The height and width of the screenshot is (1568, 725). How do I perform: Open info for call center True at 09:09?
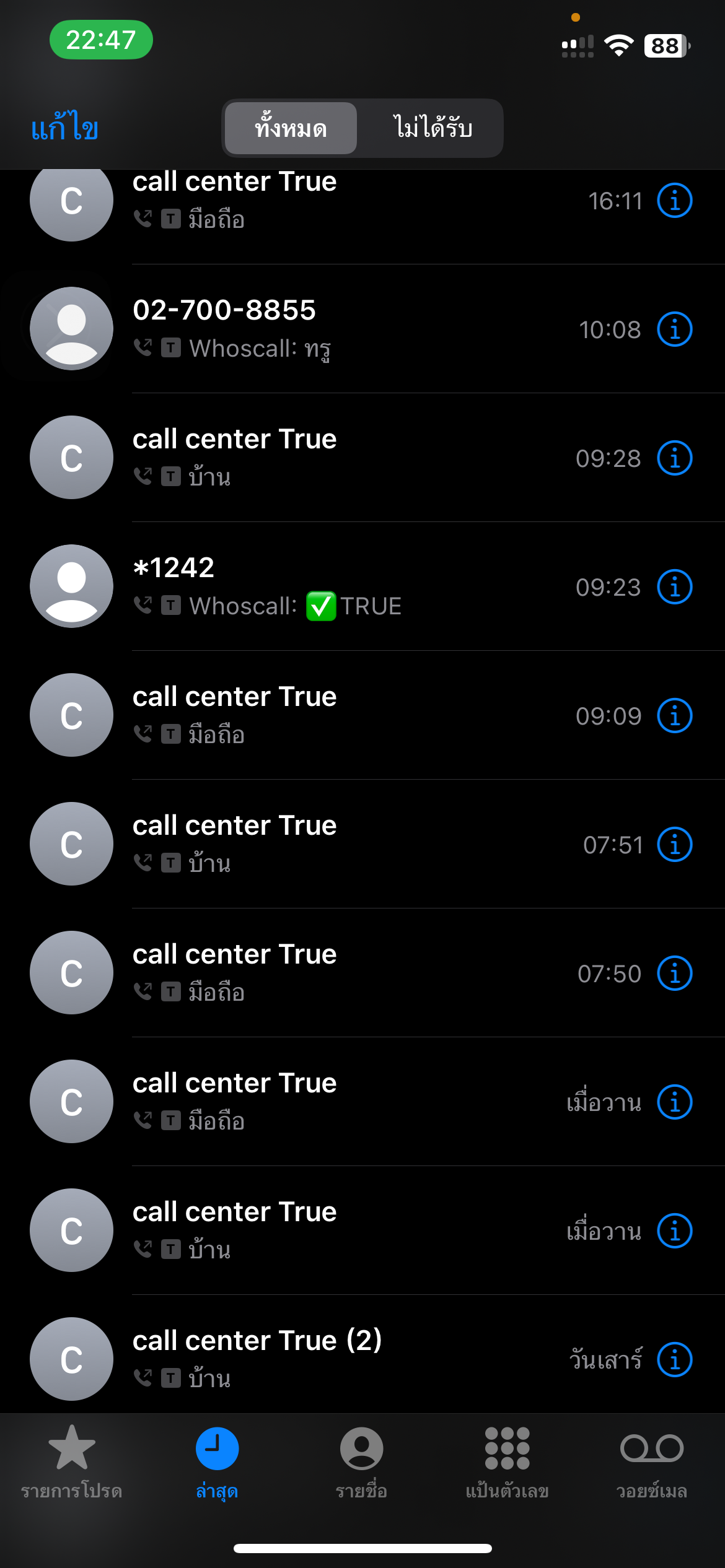(674, 716)
